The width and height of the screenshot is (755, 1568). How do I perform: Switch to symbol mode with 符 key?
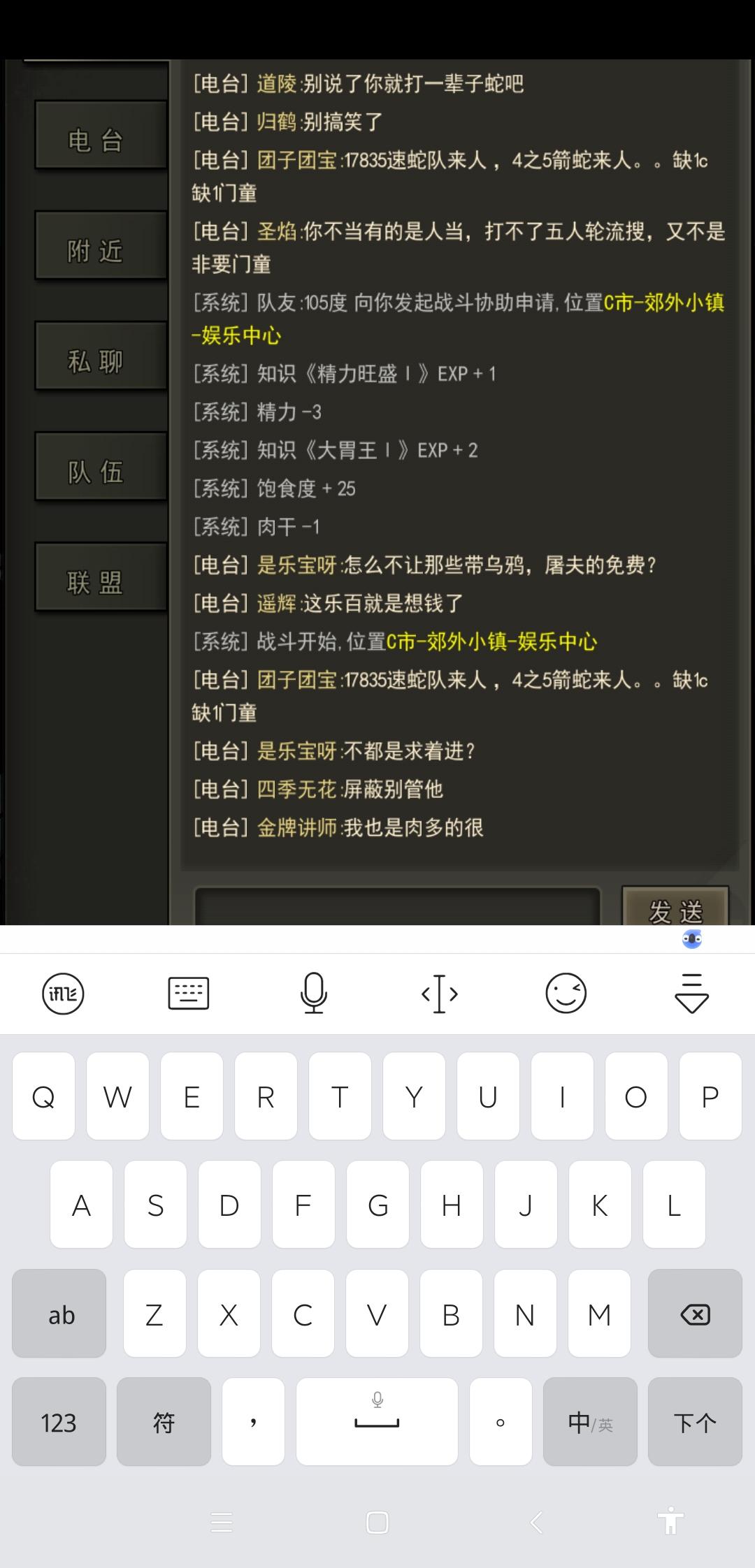(x=163, y=1422)
